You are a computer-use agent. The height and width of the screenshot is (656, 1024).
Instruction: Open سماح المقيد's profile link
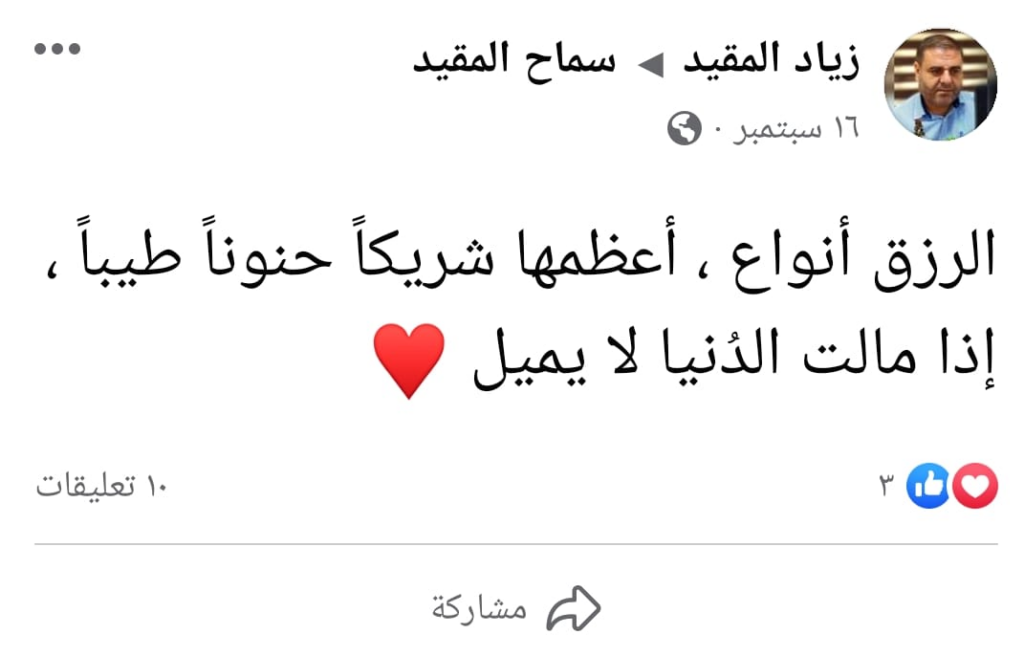pos(514,59)
